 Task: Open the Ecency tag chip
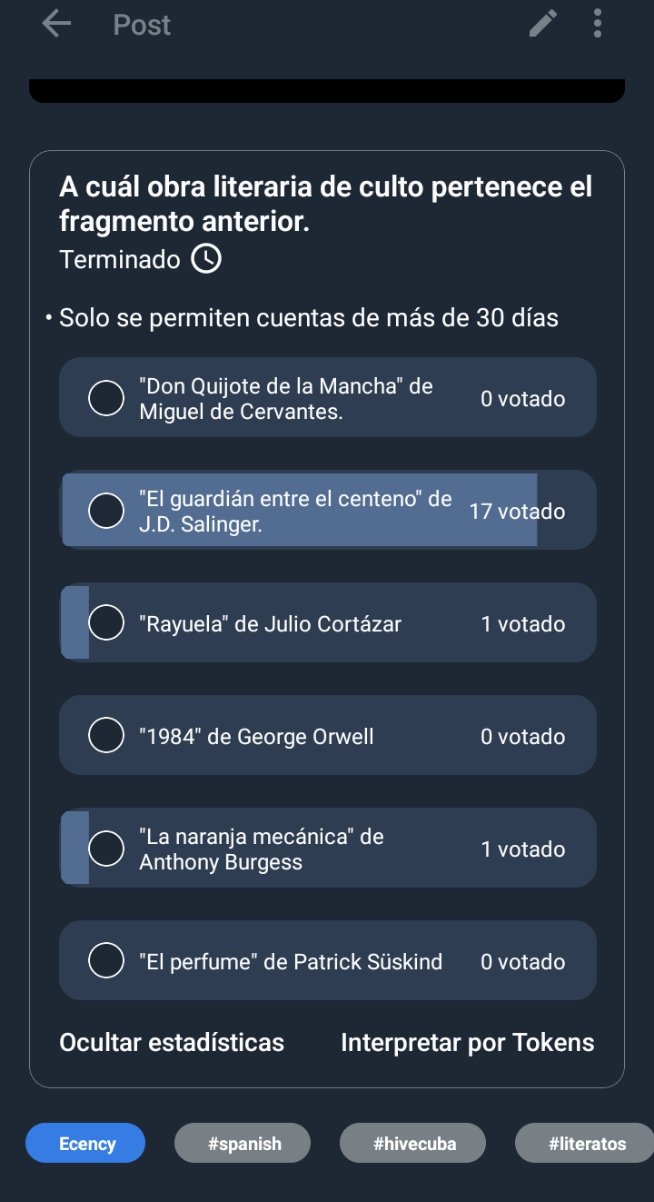tap(86, 1143)
